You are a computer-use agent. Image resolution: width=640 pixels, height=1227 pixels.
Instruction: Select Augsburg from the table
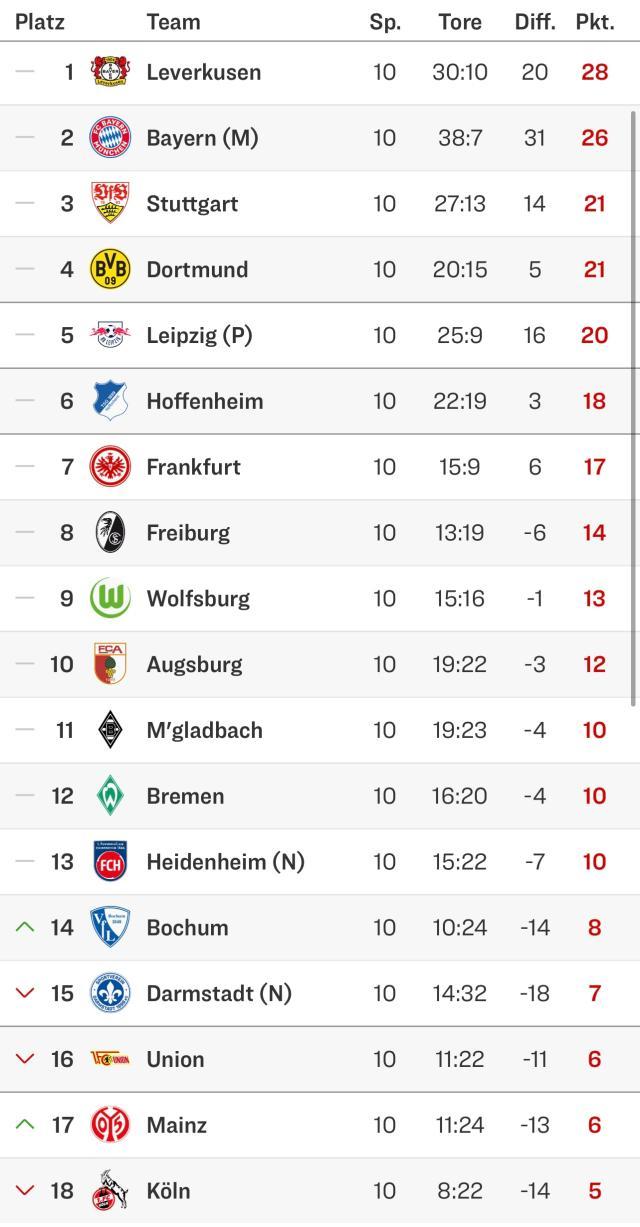pos(194,664)
